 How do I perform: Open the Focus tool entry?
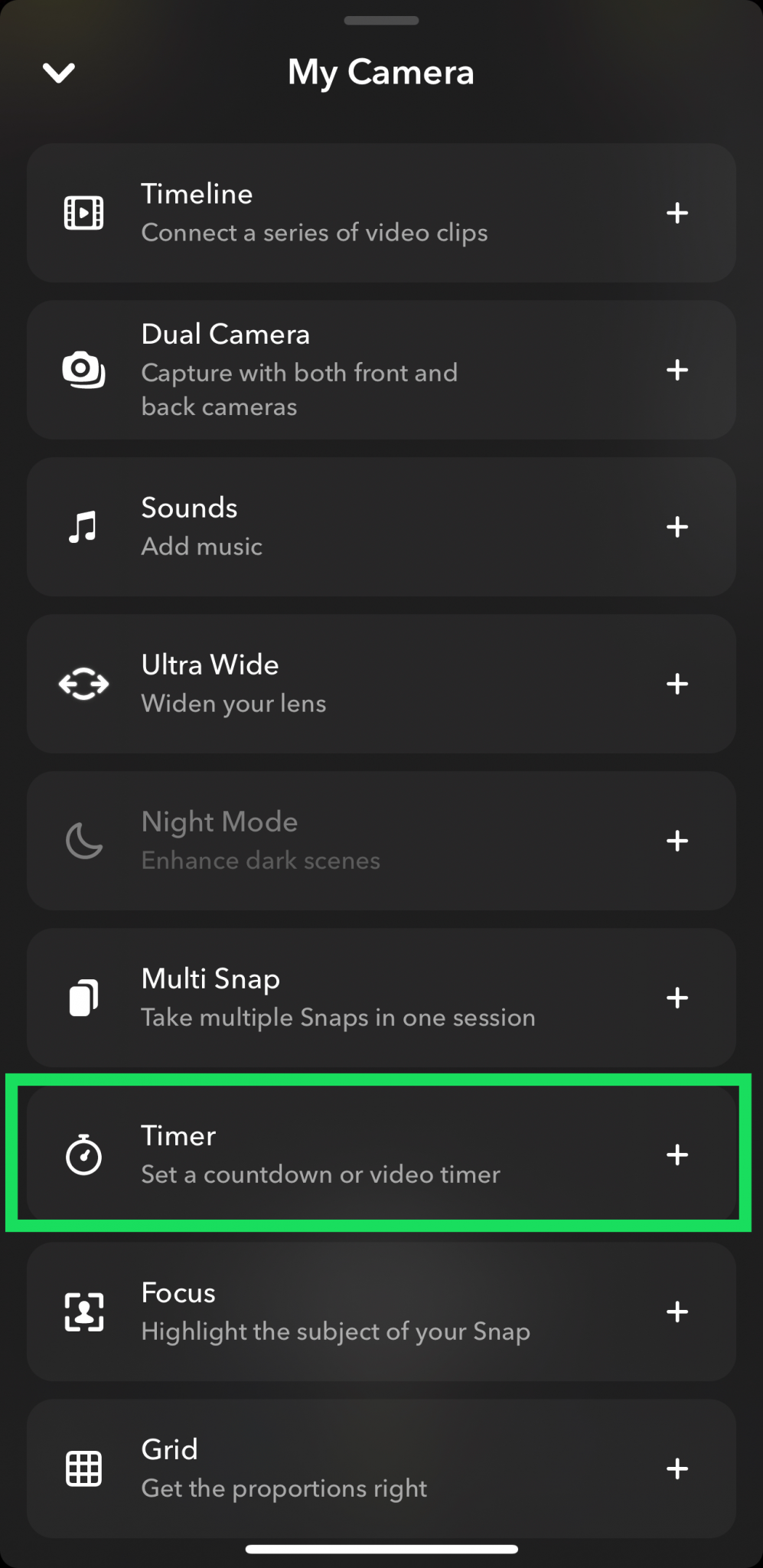click(344, 1312)
